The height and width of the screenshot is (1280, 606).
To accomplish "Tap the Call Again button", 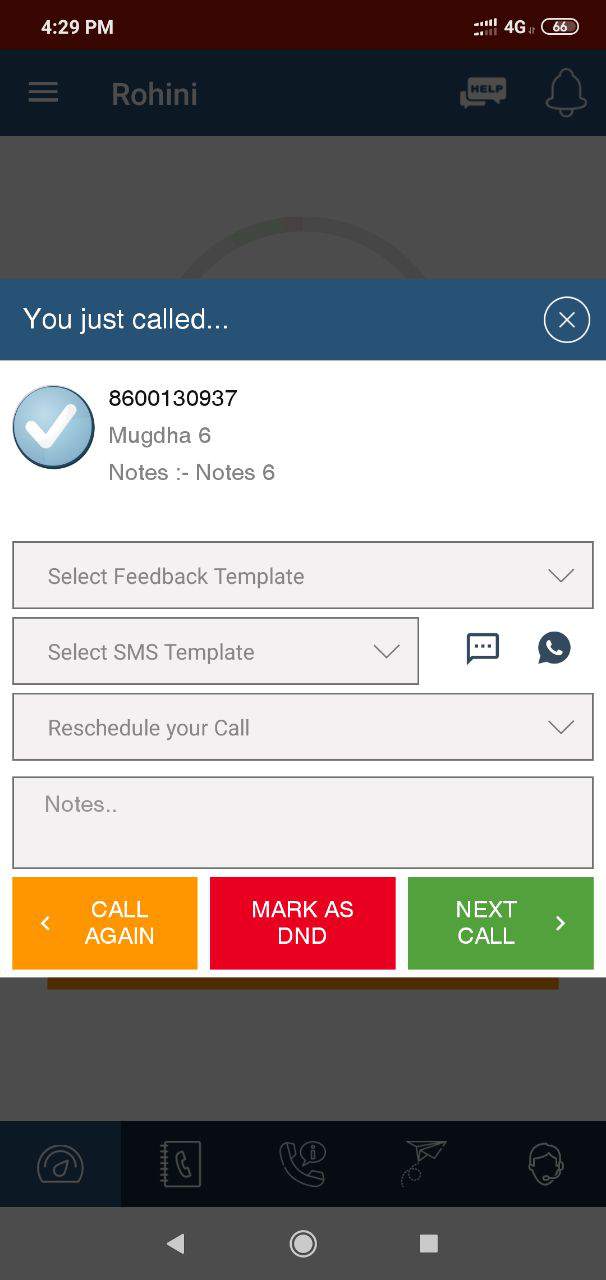I will [x=105, y=923].
